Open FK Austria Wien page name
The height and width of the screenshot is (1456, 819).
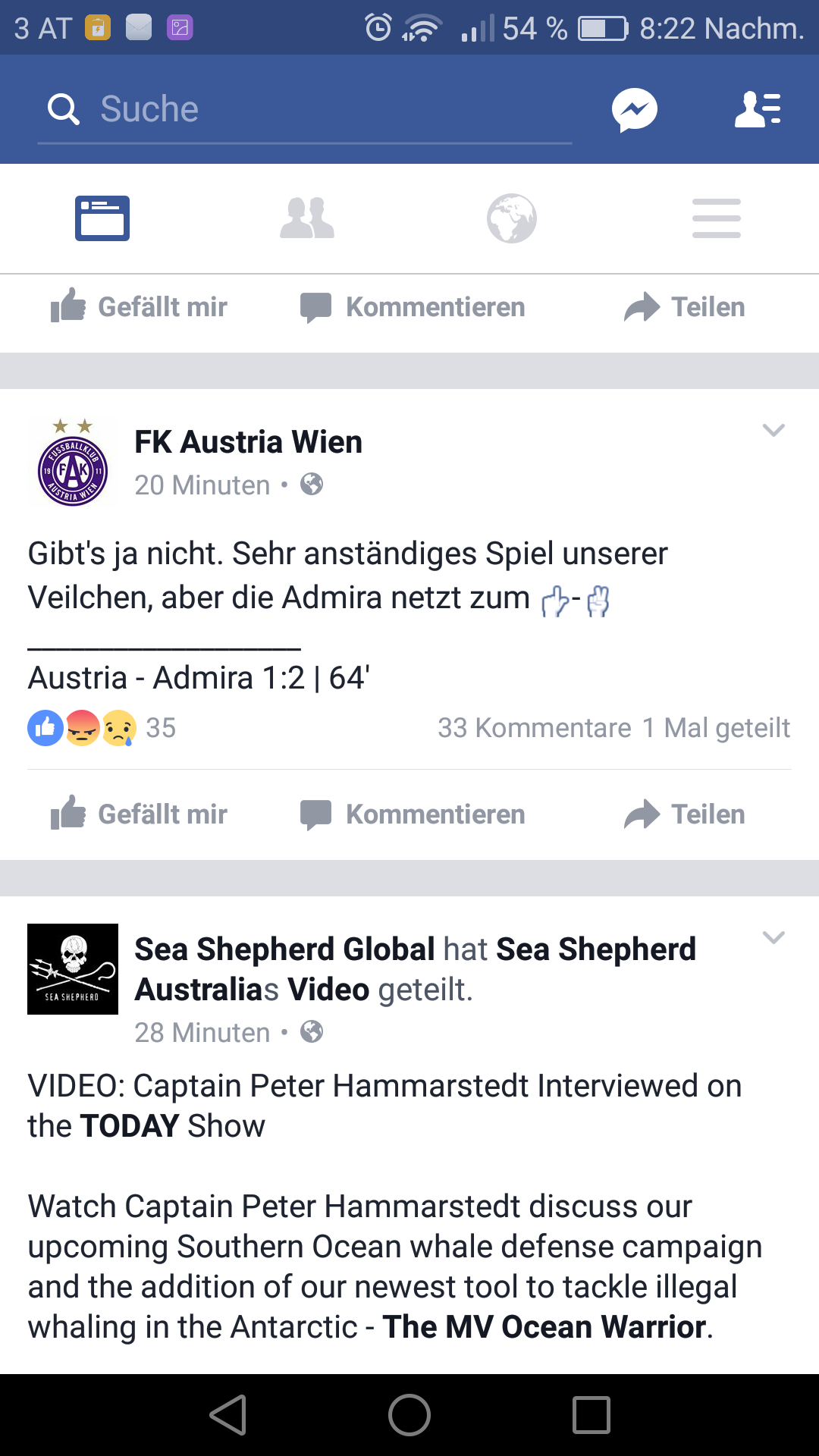pos(248,442)
